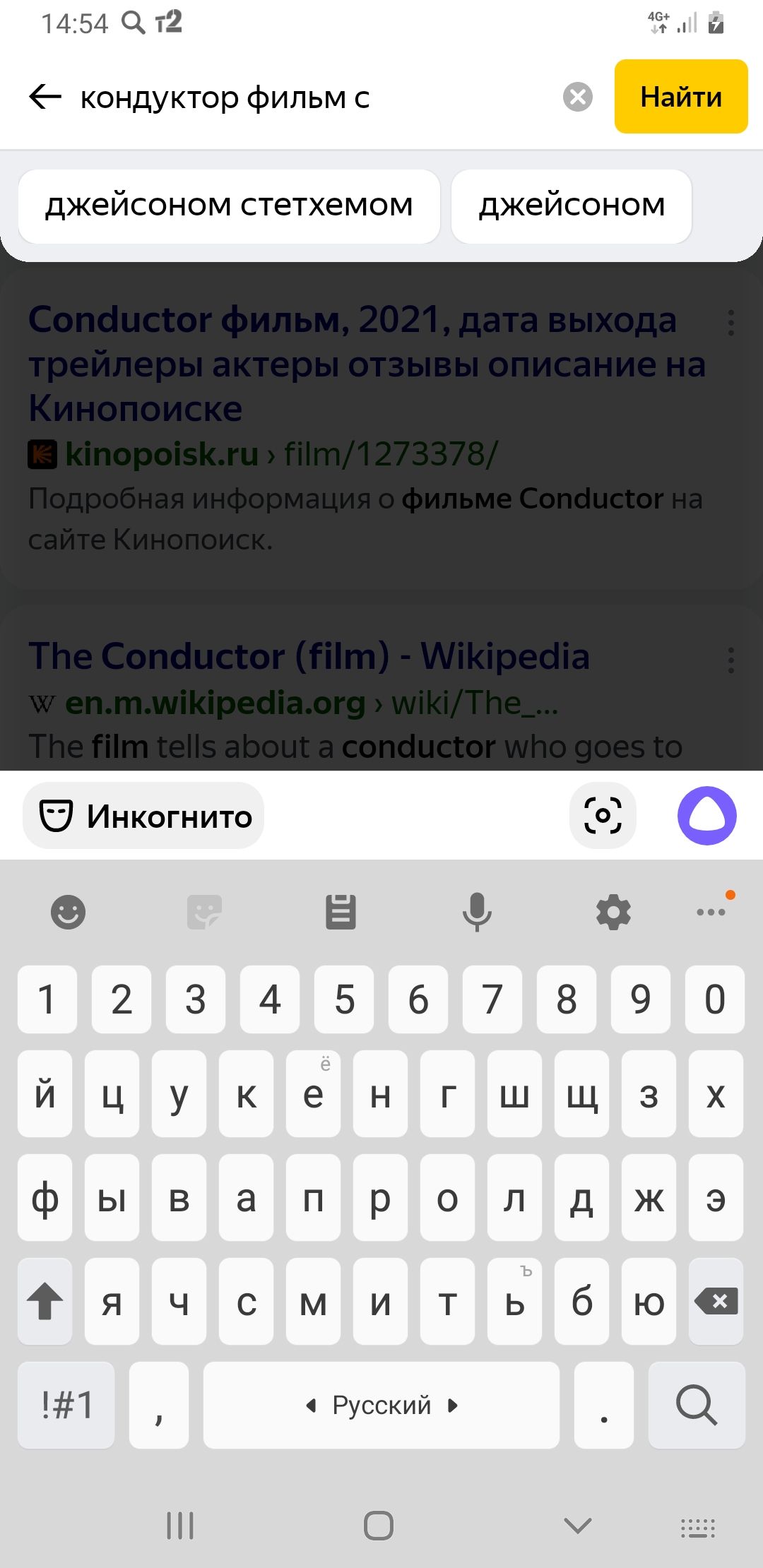This screenshot has height=1568, width=763.
Task: Tap the yellow Найти button
Action: [x=681, y=97]
